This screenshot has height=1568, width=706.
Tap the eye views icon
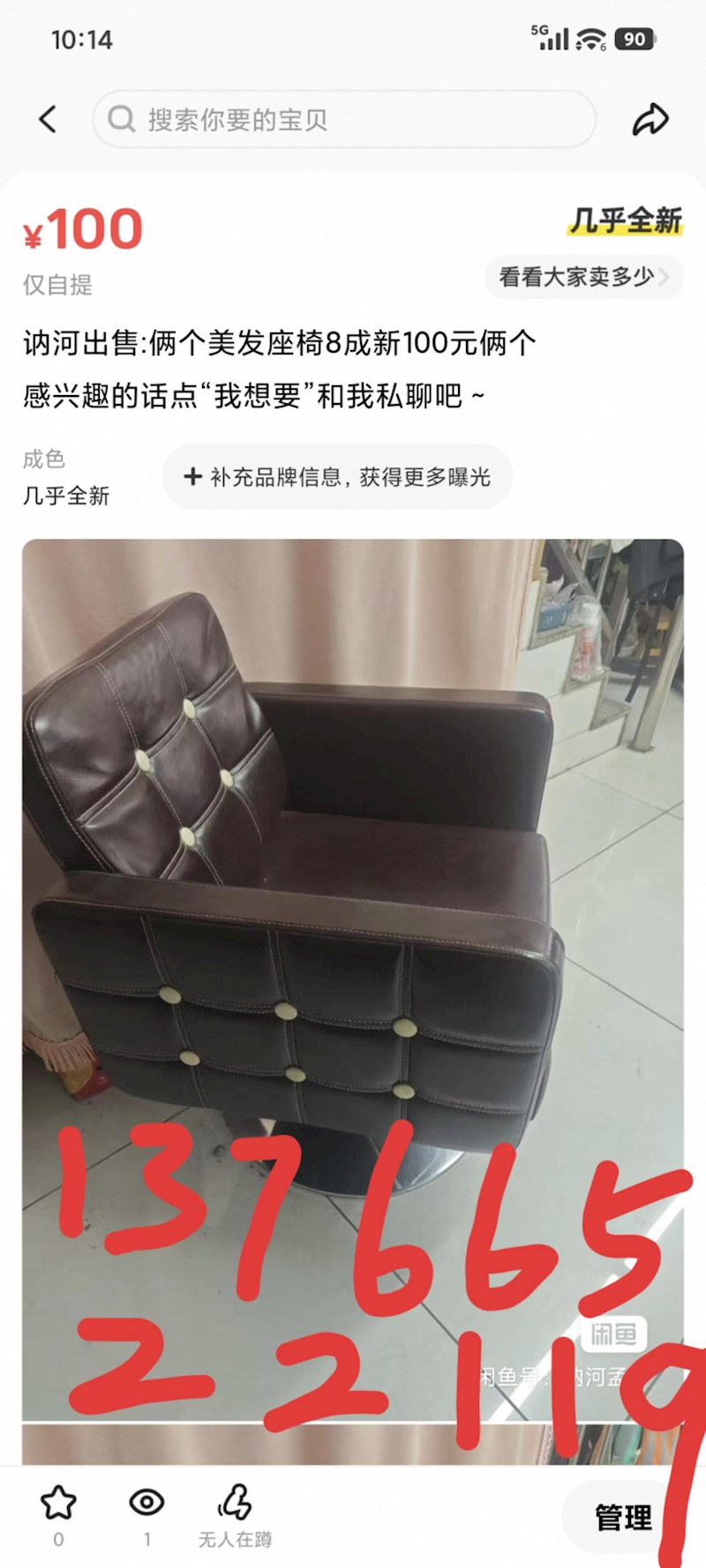pos(146,1502)
